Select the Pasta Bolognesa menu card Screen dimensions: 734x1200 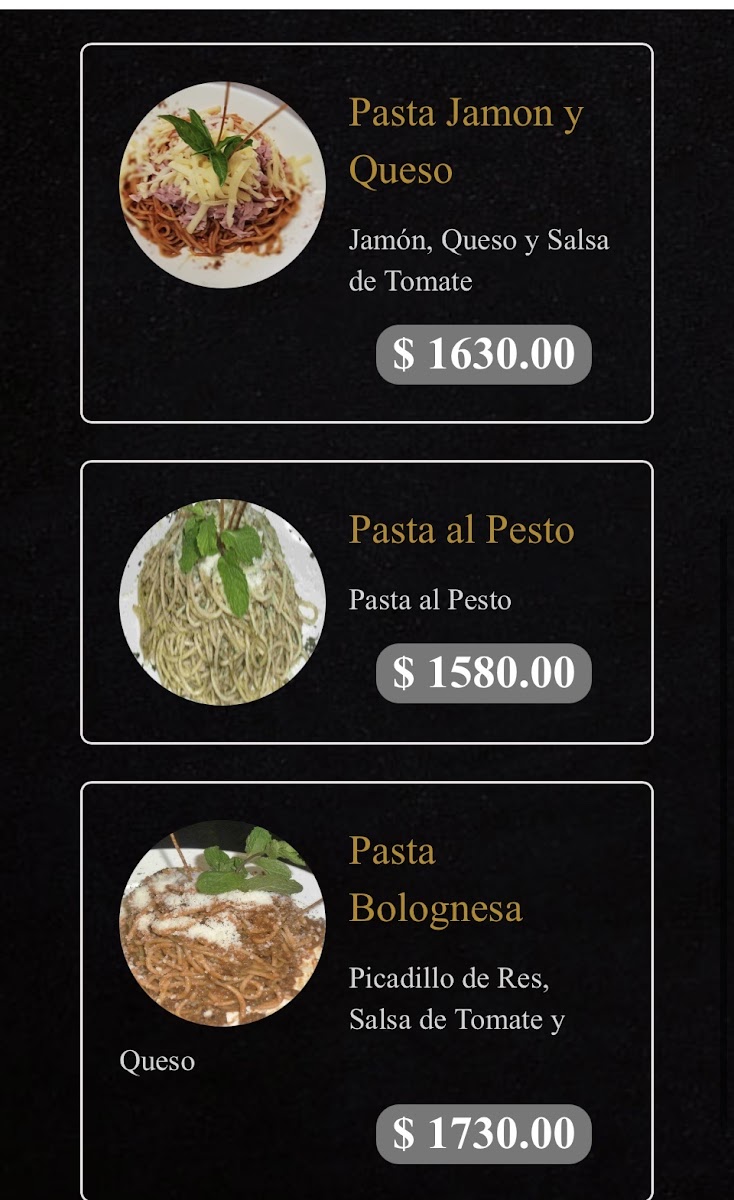click(366, 990)
